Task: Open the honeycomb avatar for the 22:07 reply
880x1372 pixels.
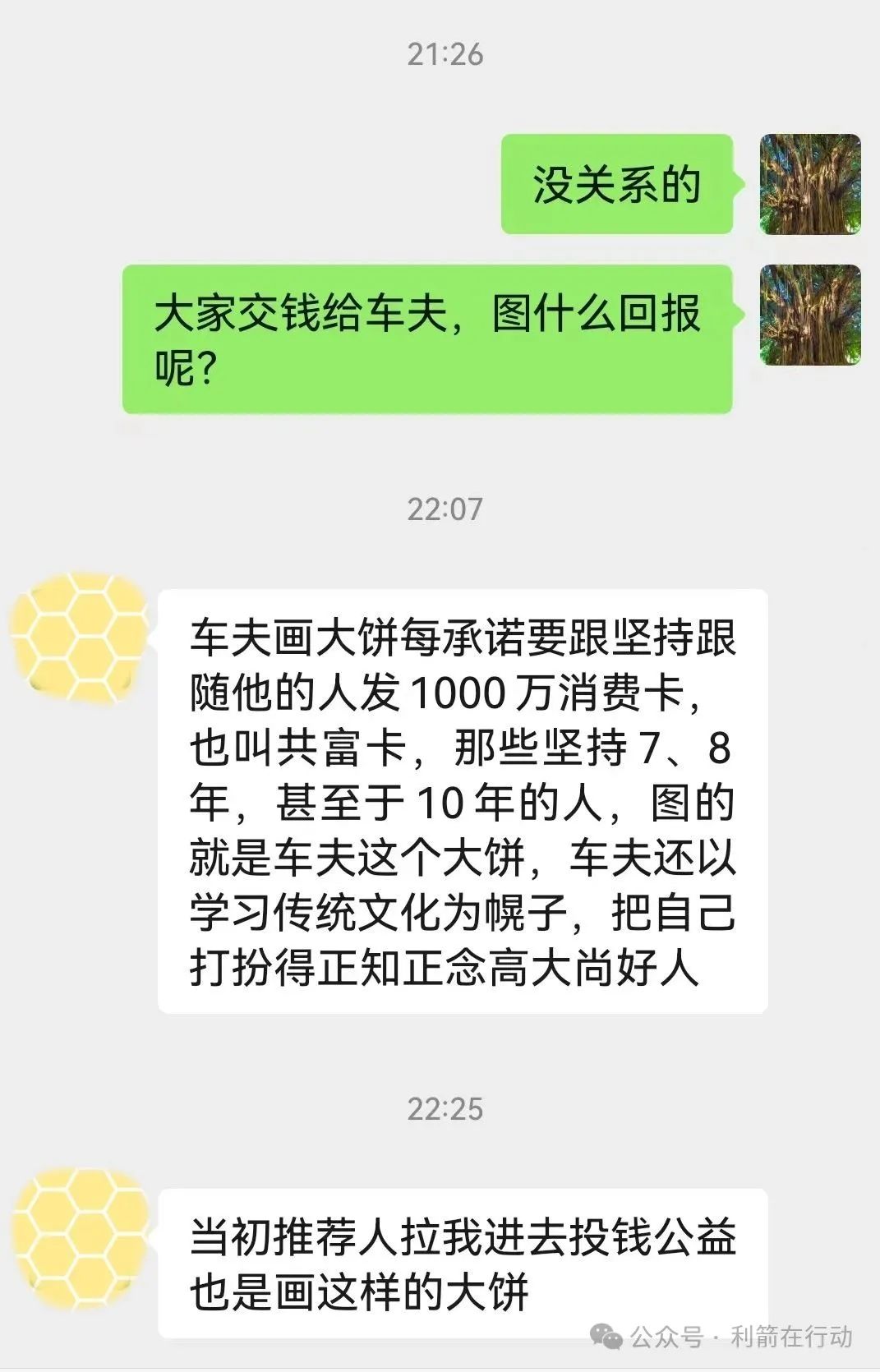Action: [x=80, y=637]
